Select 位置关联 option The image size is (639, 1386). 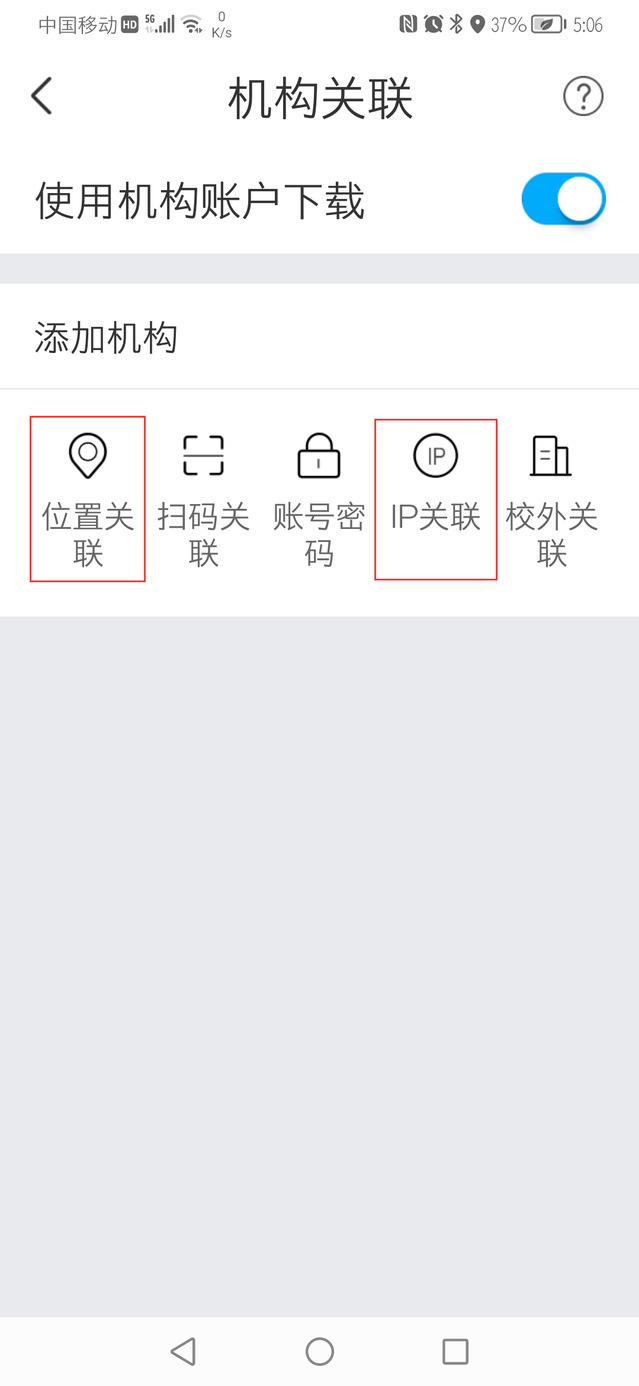pos(88,499)
